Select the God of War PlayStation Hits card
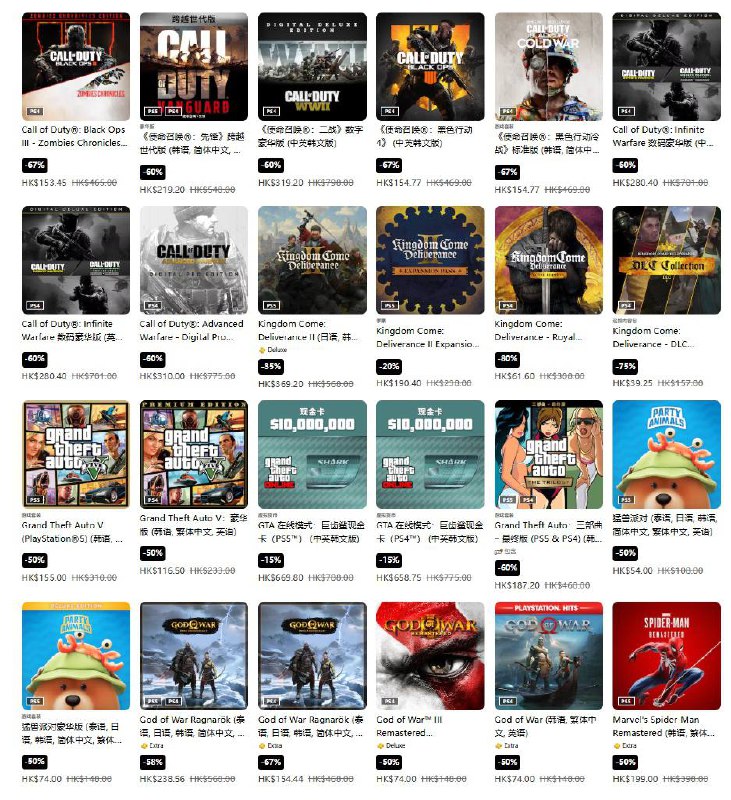The width and height of the screenshot is (731, 800). (x=549, y=655)
